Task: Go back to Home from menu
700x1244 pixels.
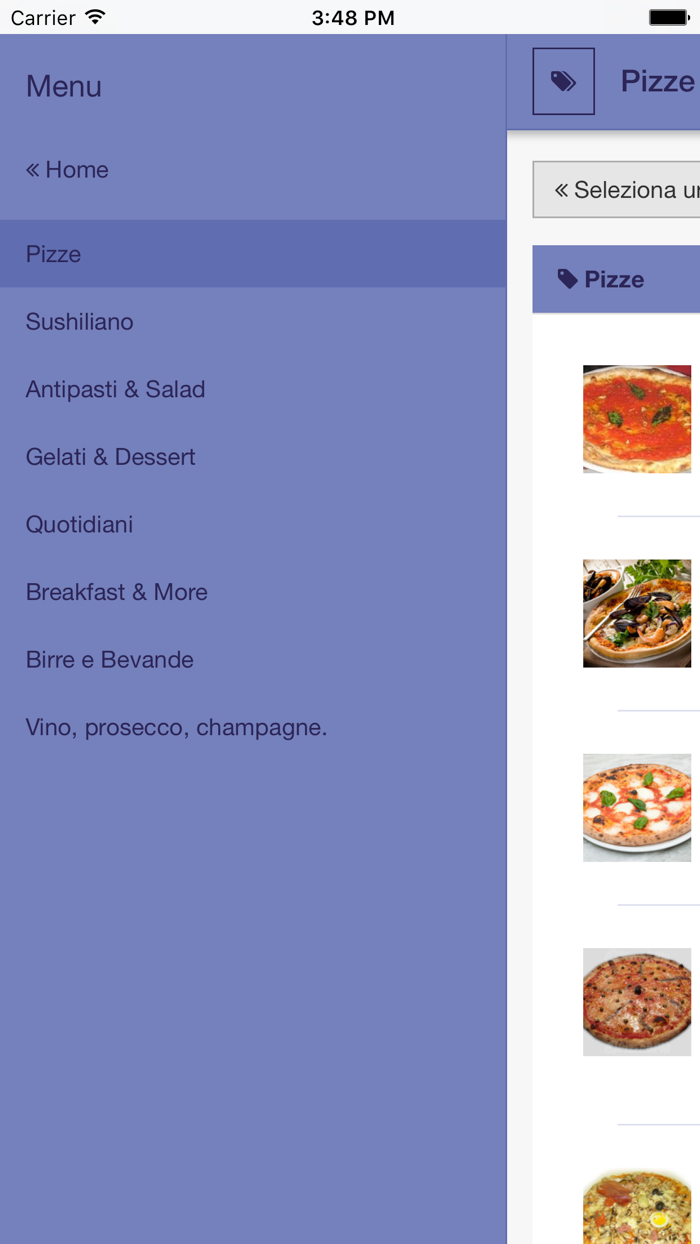Action: 68,170
